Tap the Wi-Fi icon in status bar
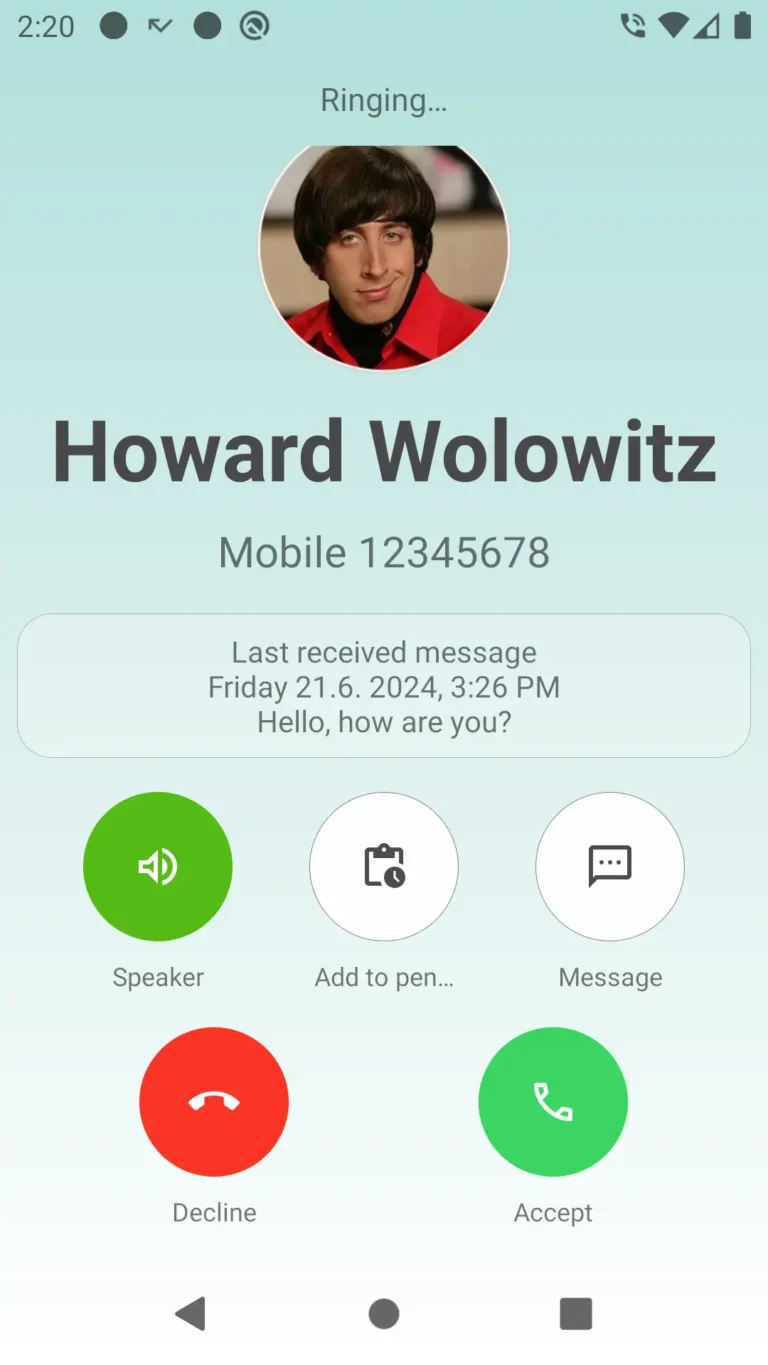768x1365 pixels. click(x=672, y=25)
